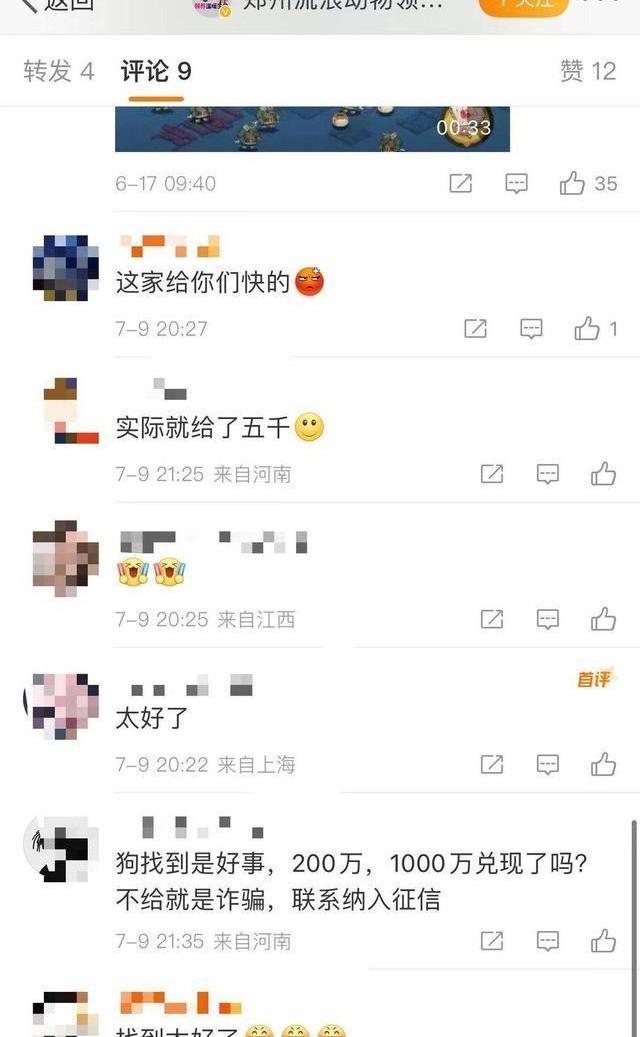The image size is (640, 1037).
Task: Like the 来自江西 emoji comment
Action: 603,619
